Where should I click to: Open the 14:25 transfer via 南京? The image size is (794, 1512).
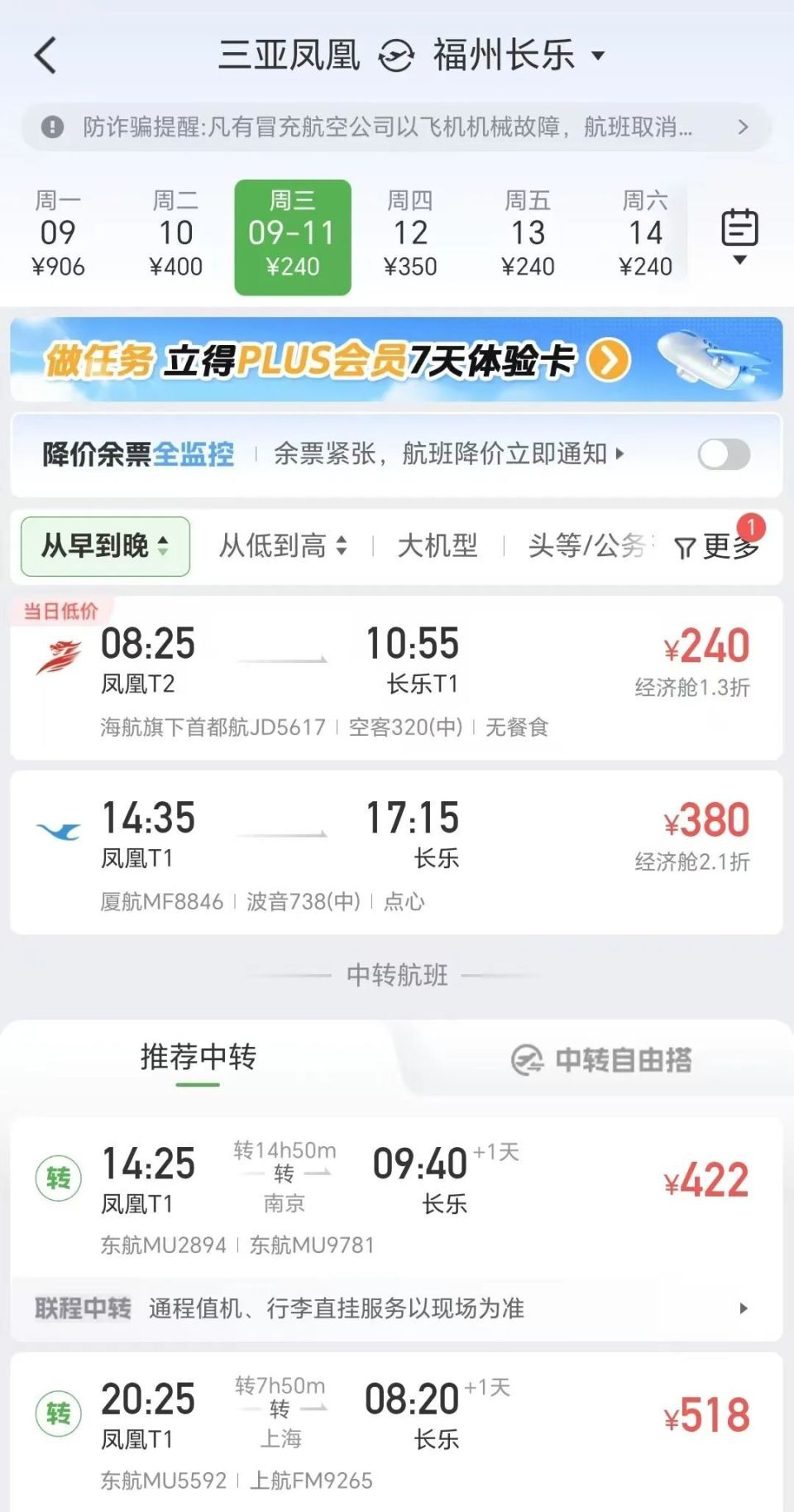click(396, 1196)
